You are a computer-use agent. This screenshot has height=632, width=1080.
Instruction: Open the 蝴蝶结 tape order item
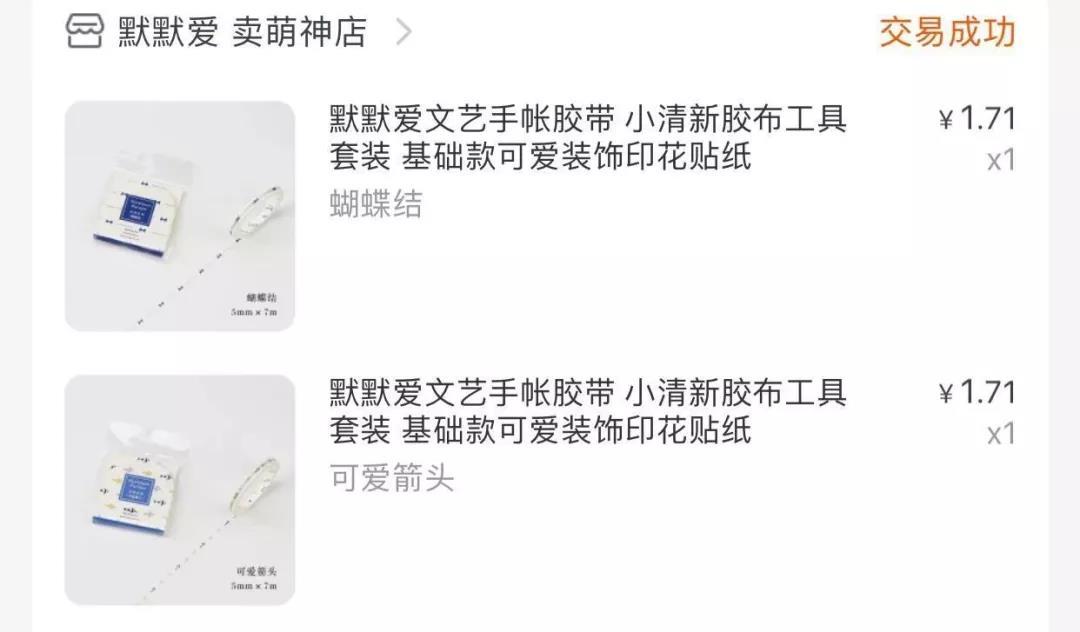point(588,137)
